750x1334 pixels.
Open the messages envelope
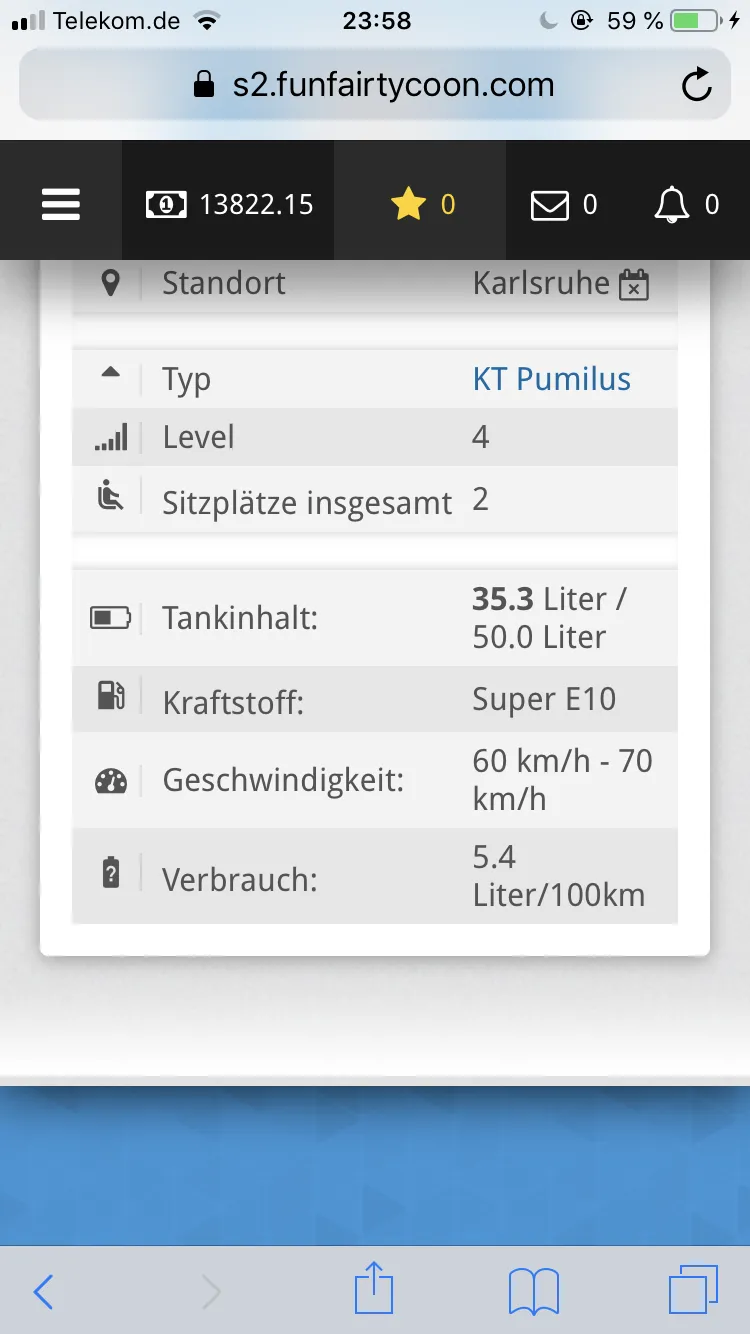(x=563, y=204)
